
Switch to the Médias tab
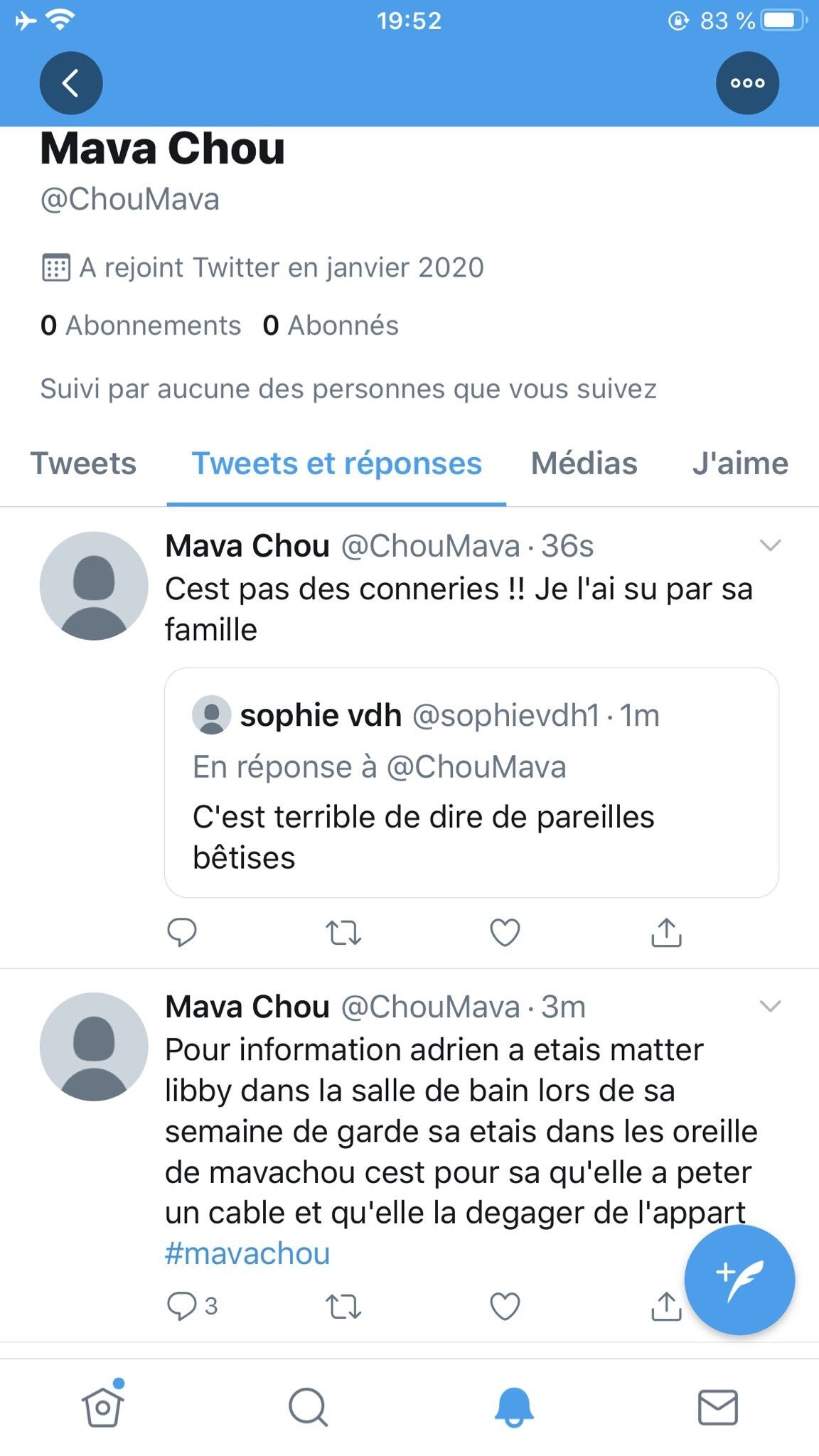pos(584,464)
